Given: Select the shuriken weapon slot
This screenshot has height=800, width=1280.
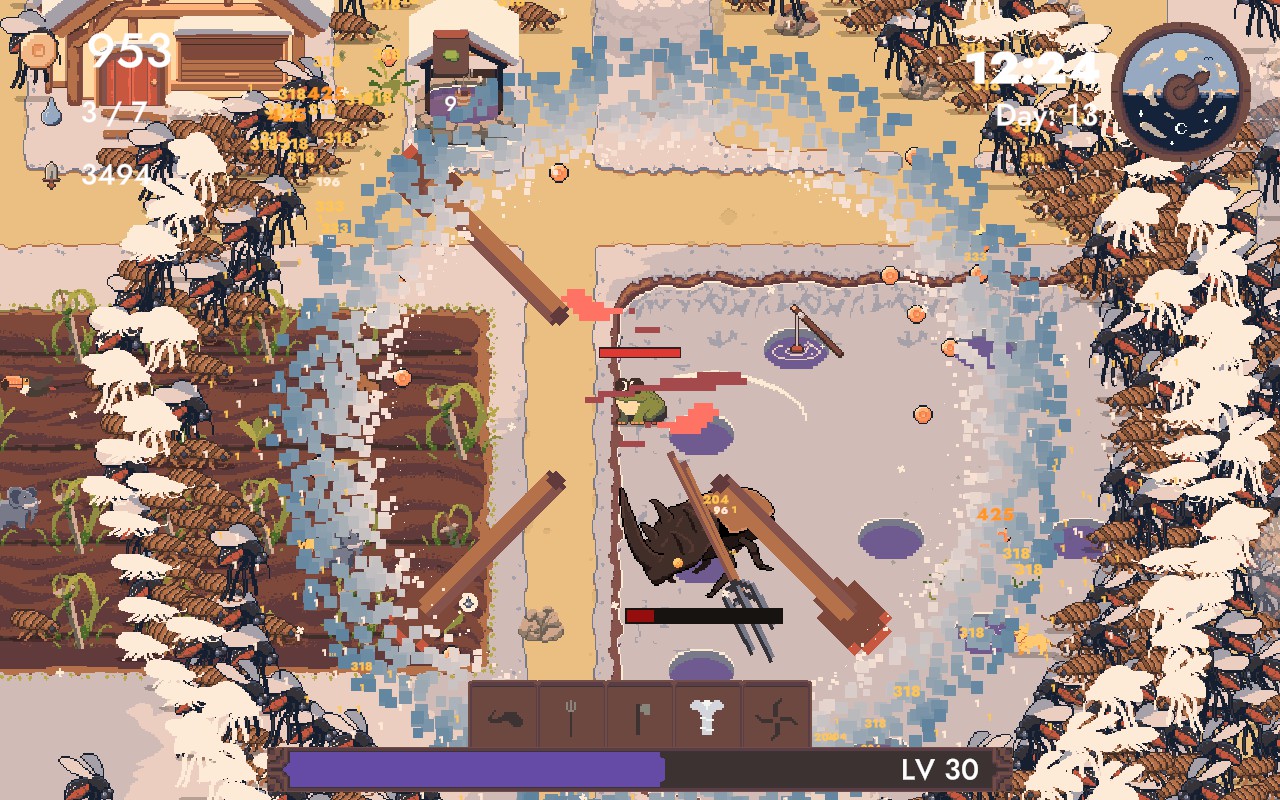Looking at the screenshot, I should pos(776,716).
